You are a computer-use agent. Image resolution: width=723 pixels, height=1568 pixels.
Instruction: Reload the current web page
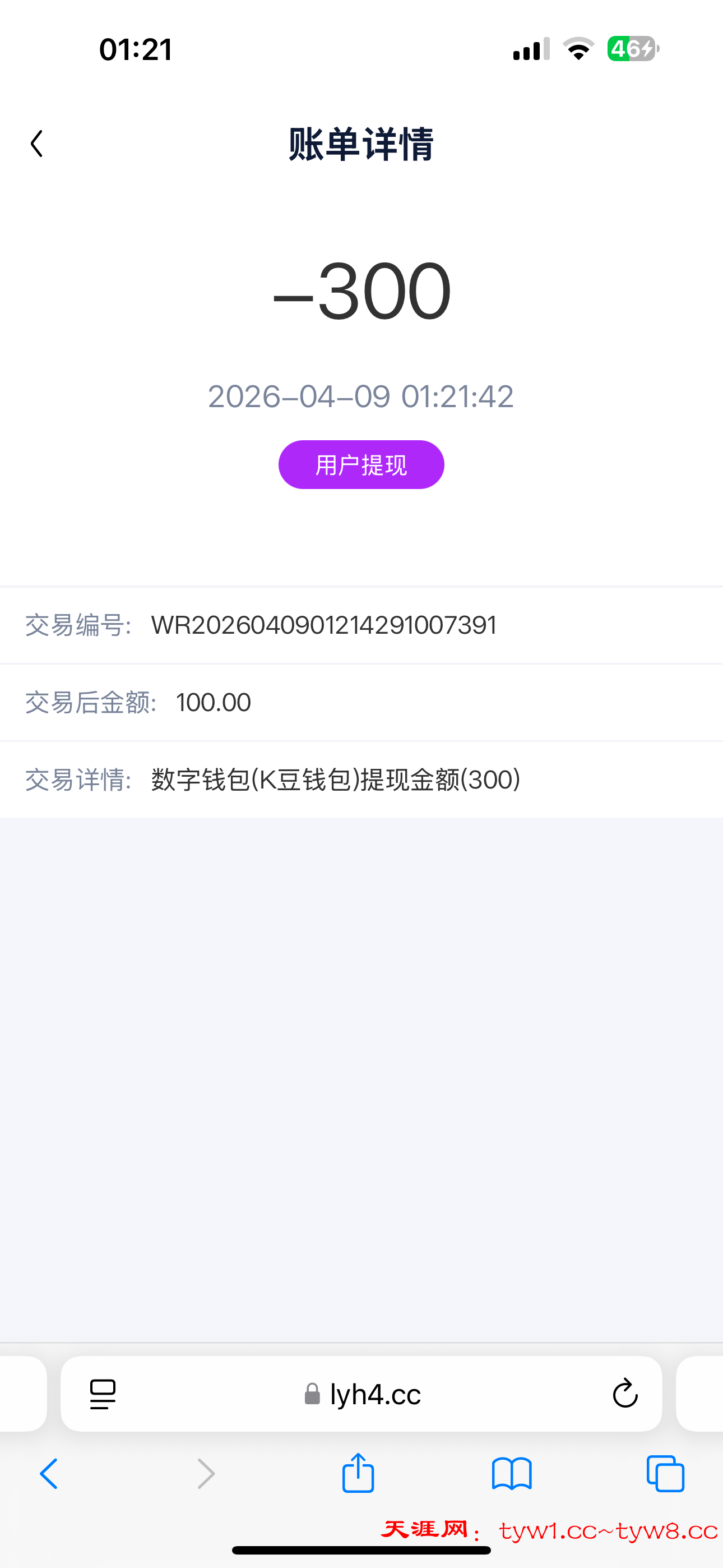click(x=624, y=1394)
